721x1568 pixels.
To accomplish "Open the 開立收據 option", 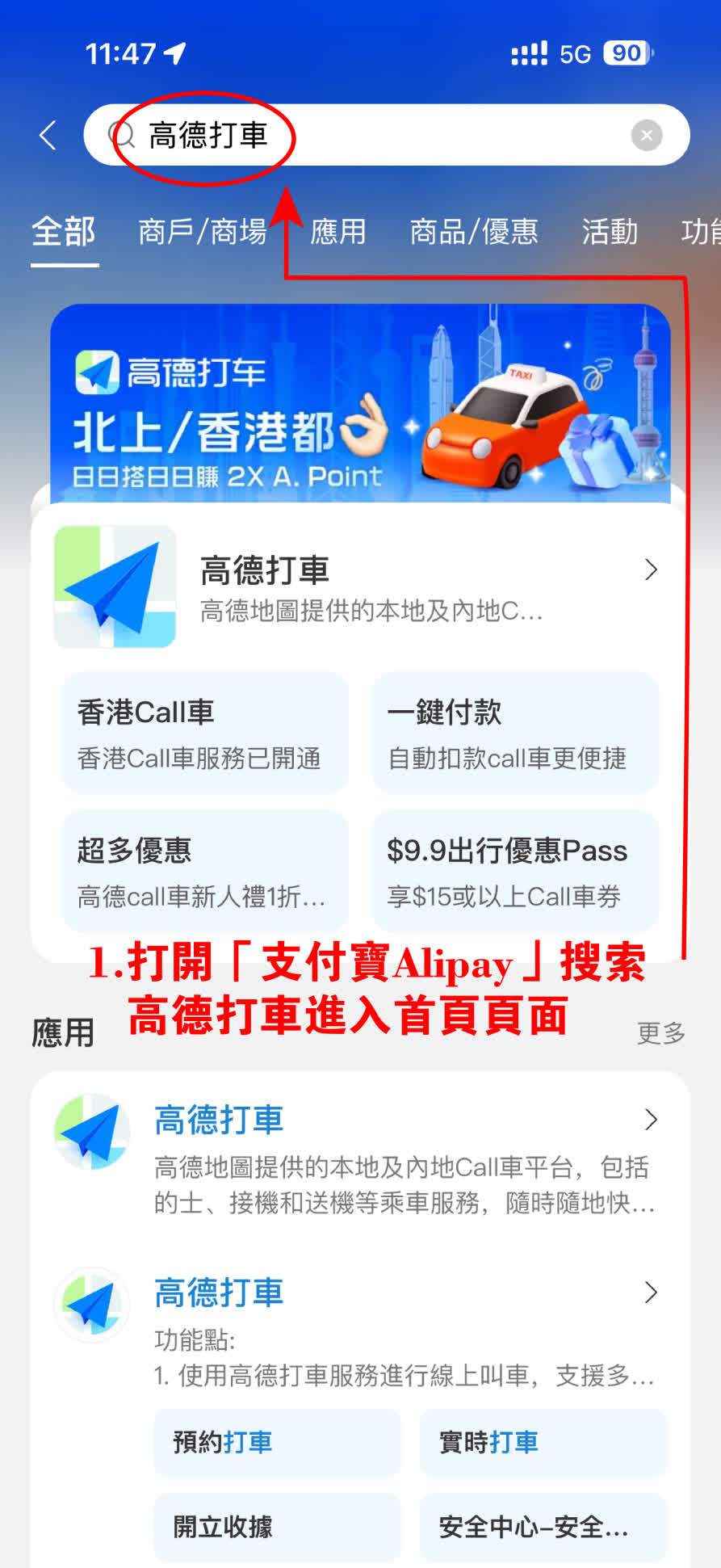I will coord(277,1526).
